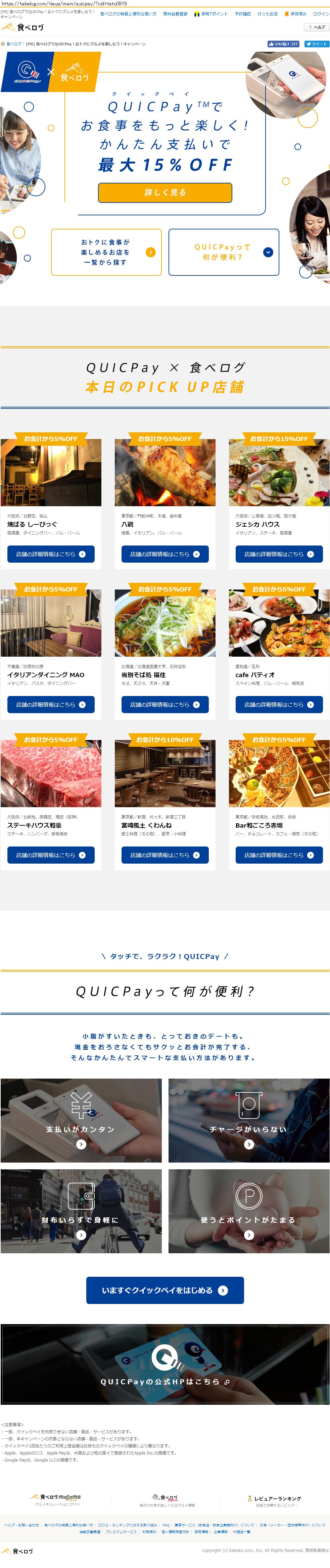Open details button for 焼ばる しーびっぐ

tap(51, 554)
